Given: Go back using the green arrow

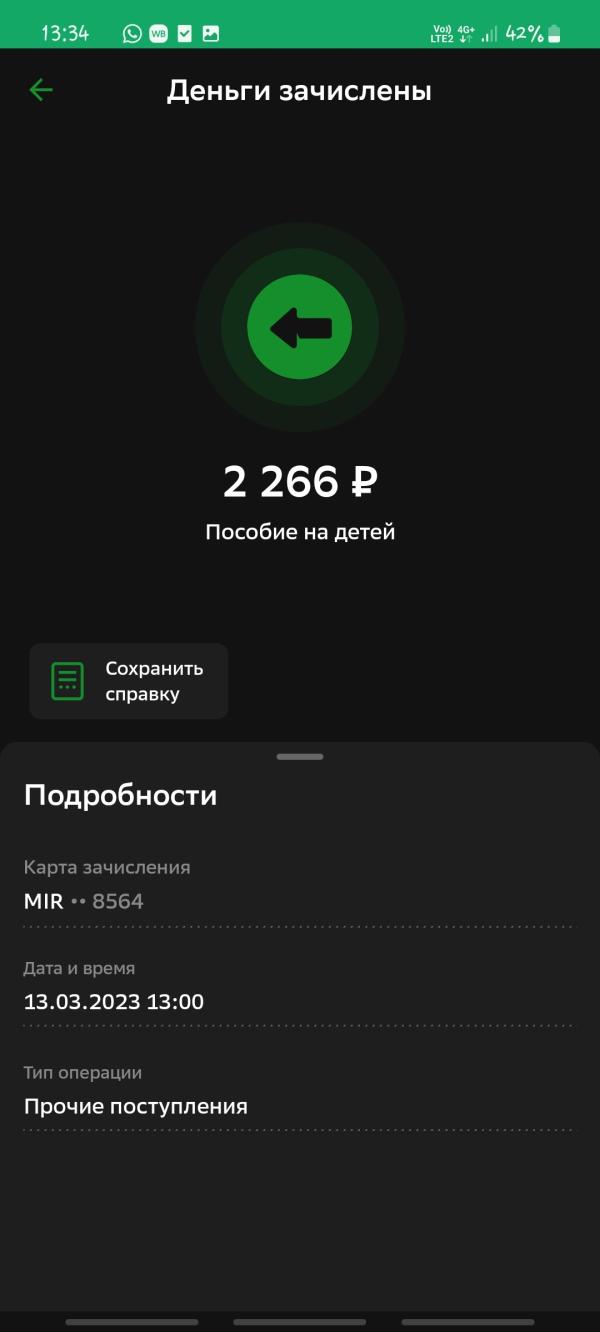Looking at the screenshot, I should tap(41, 91).
